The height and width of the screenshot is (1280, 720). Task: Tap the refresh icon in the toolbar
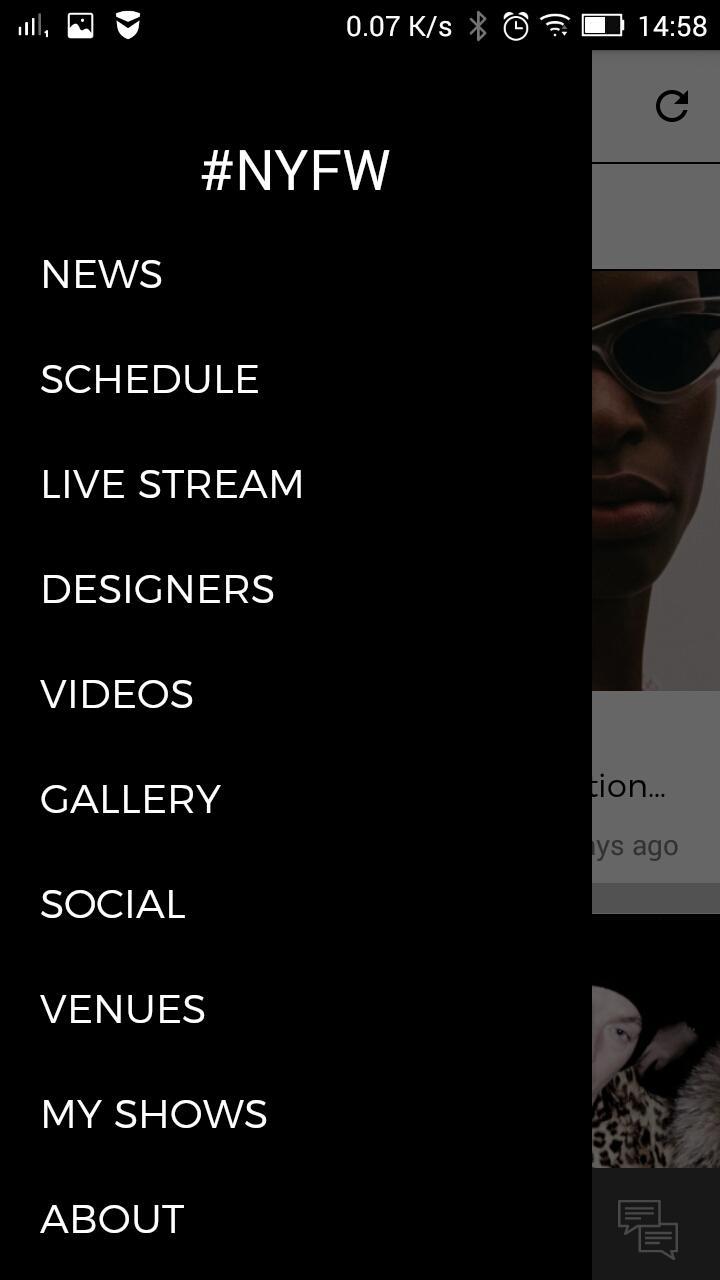(671, 106)
